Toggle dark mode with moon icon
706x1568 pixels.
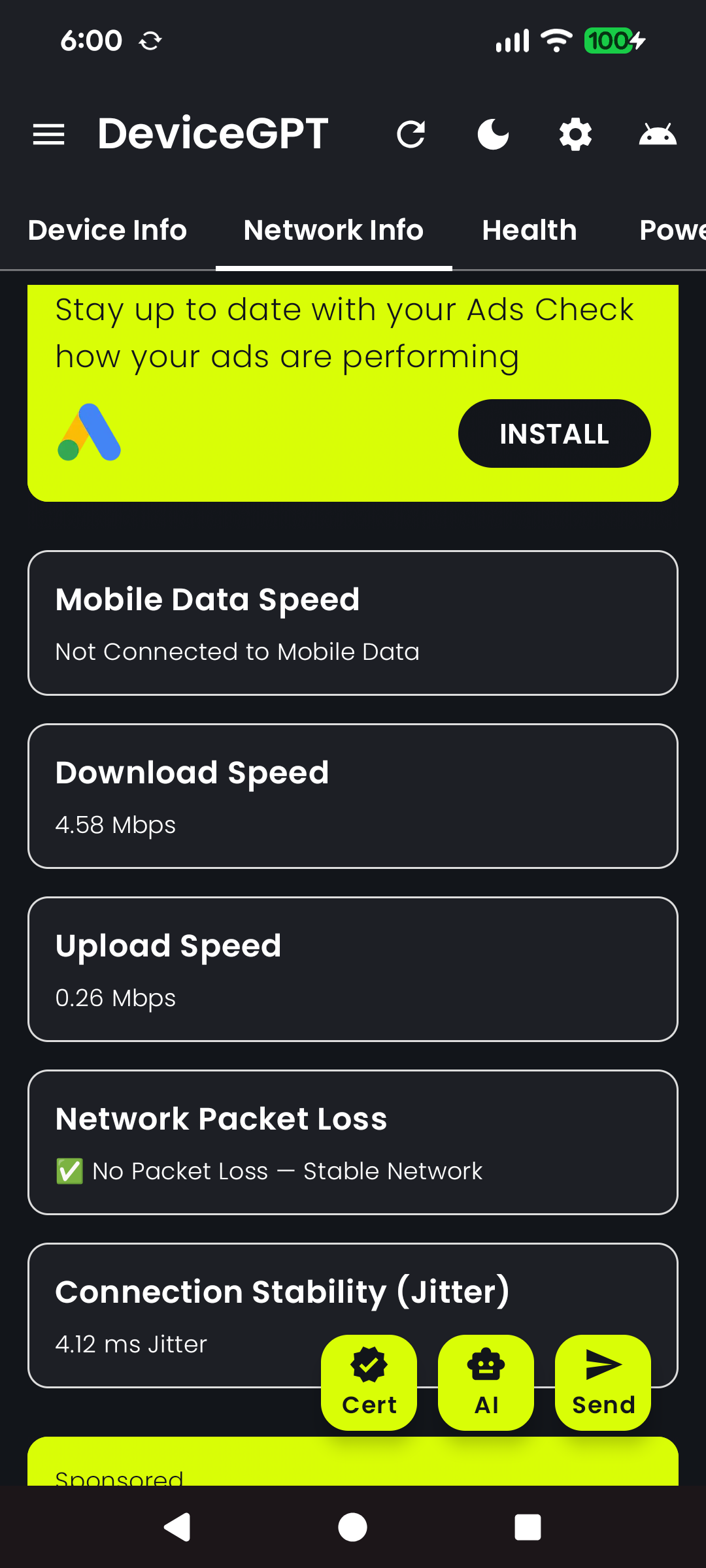493,134
